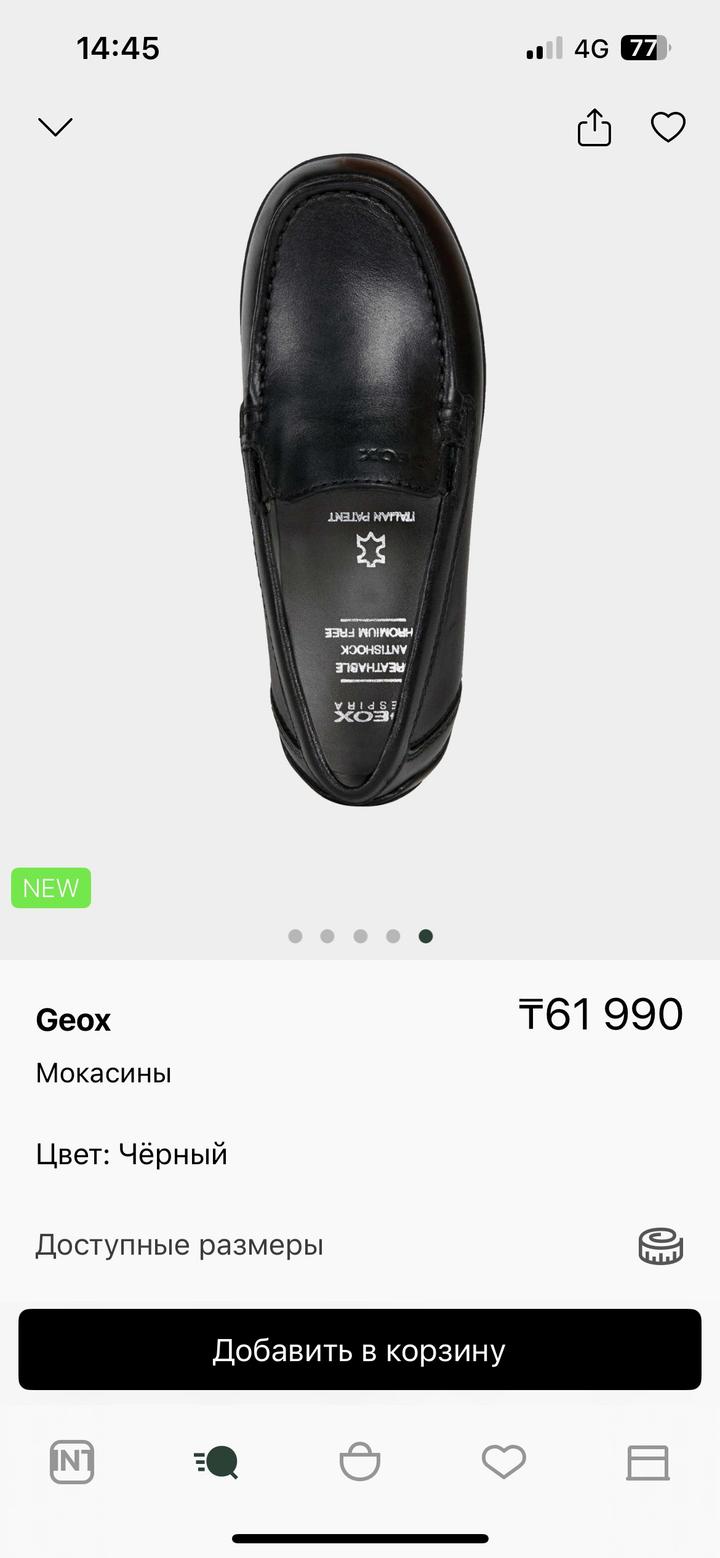Go to the wishlist heart tab
Viewport: 720px width, 1558px height.
(504, 1463)
